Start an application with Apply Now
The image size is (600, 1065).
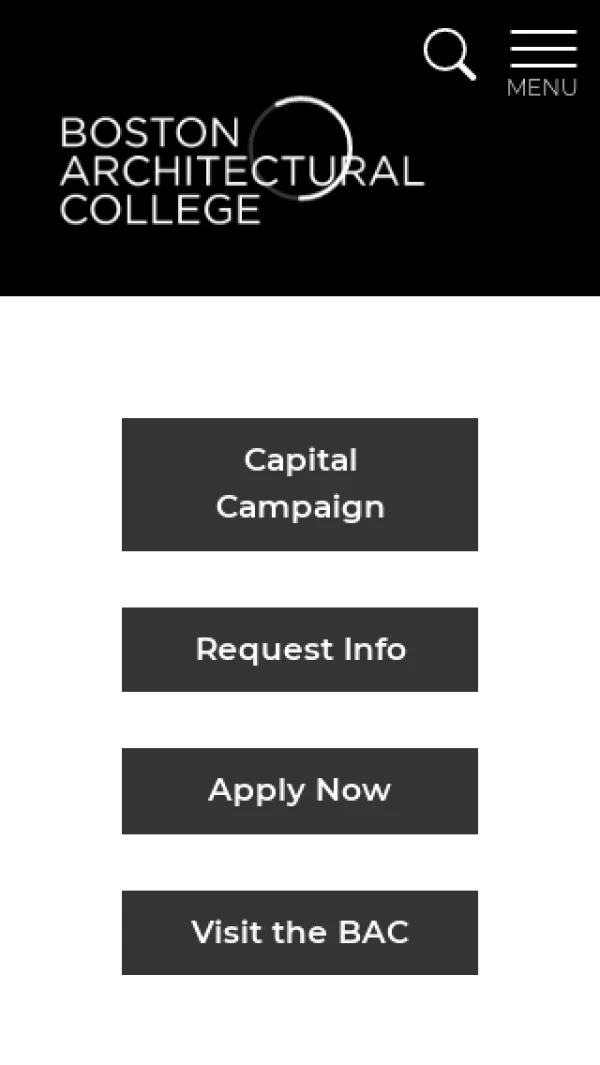(x=300, y=790)
